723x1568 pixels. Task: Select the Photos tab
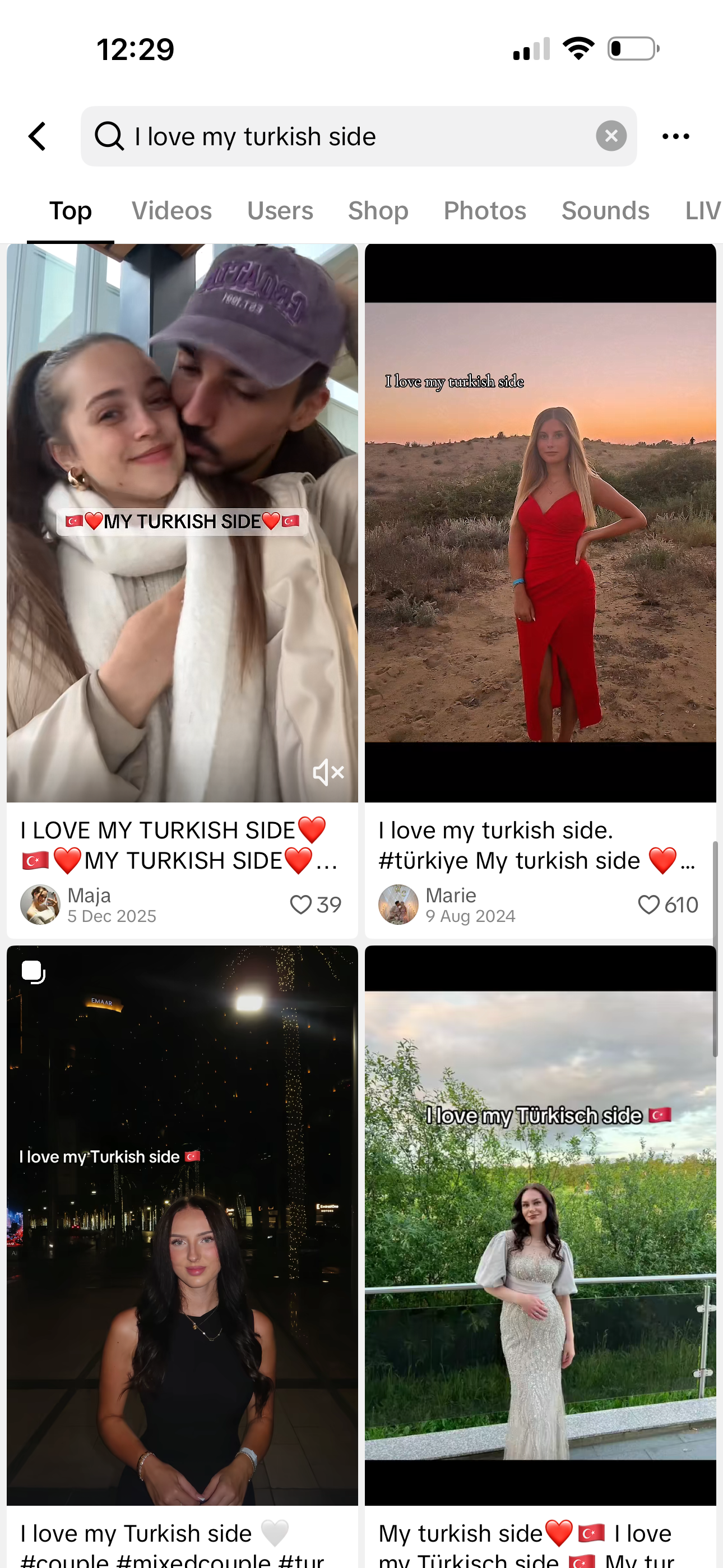pos(484,211)
